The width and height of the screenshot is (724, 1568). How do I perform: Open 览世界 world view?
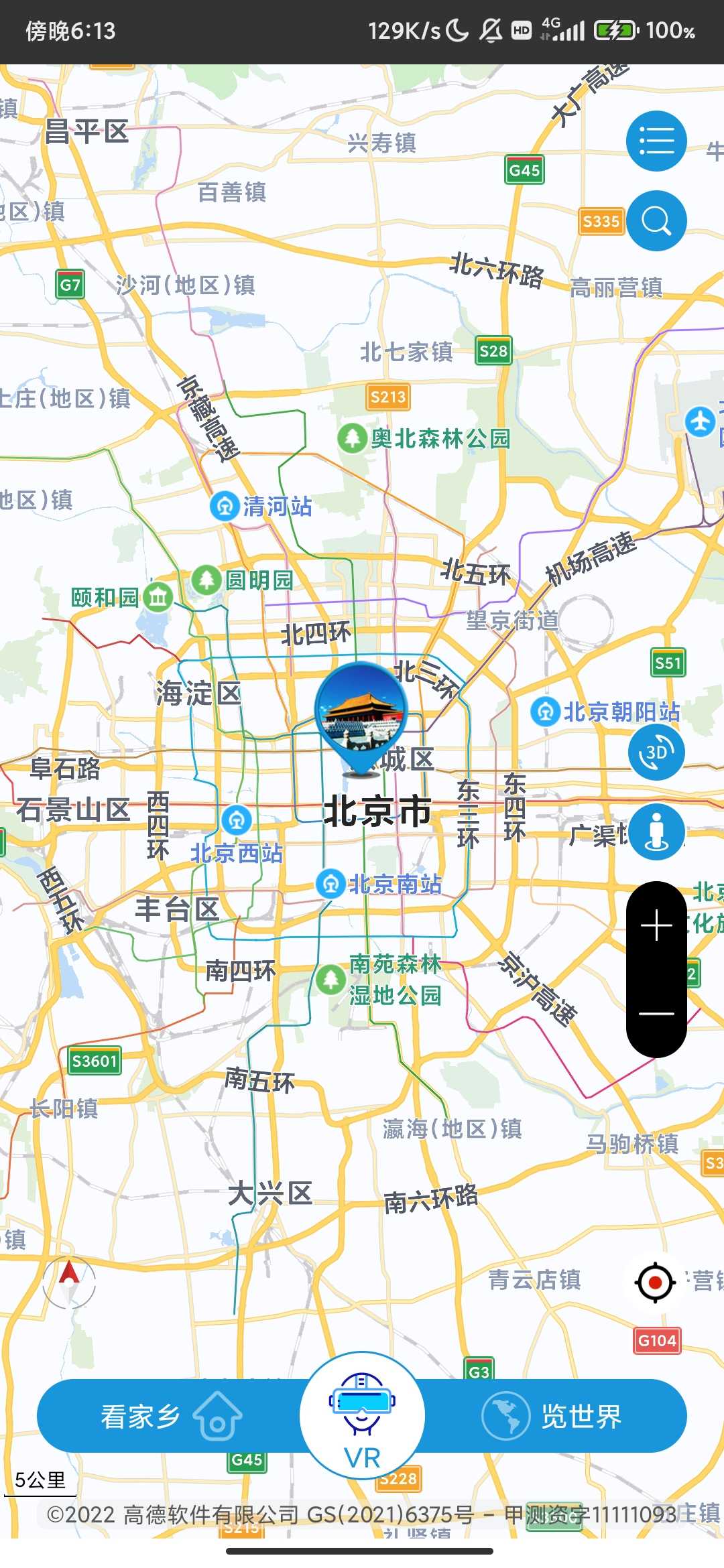(x=553, y=1416)
